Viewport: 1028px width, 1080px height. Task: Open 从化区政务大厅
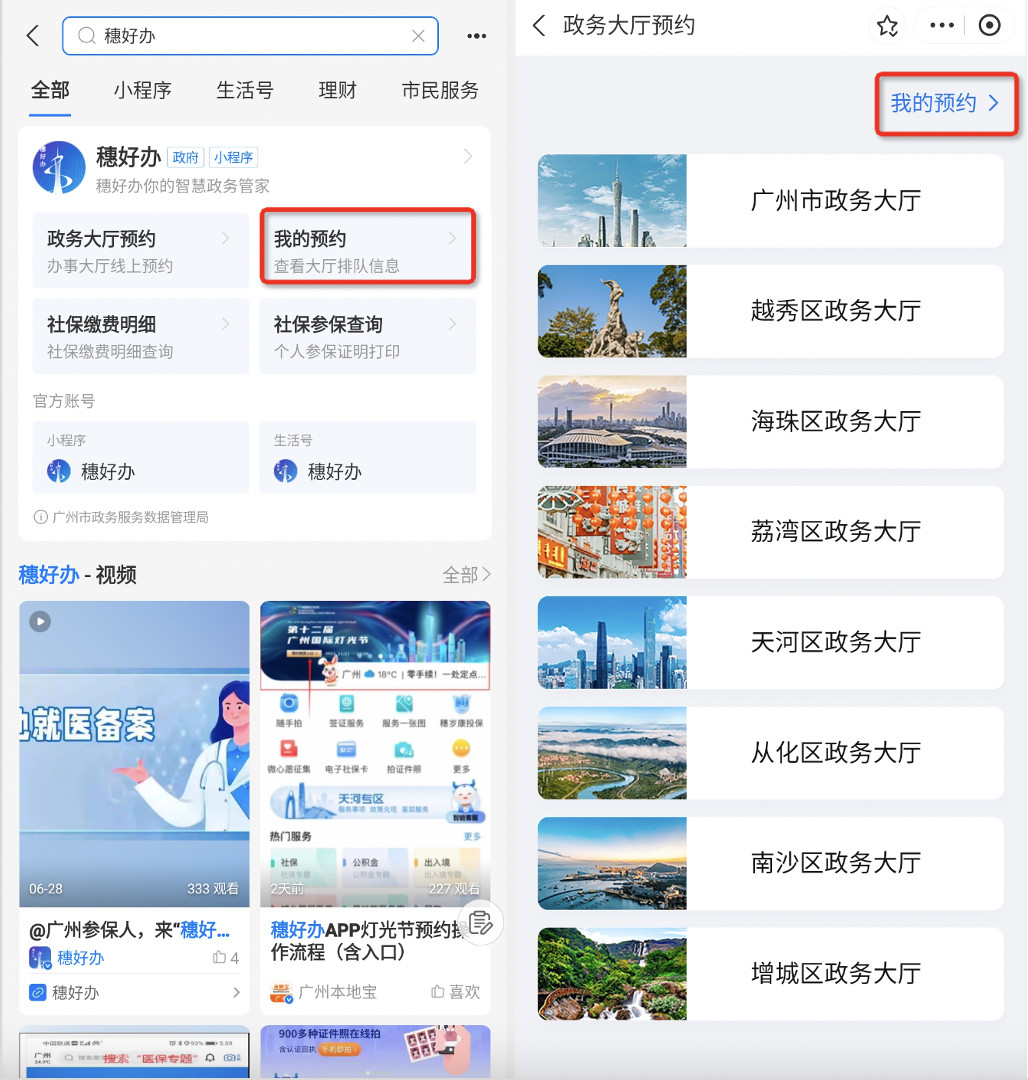point(770,753)
